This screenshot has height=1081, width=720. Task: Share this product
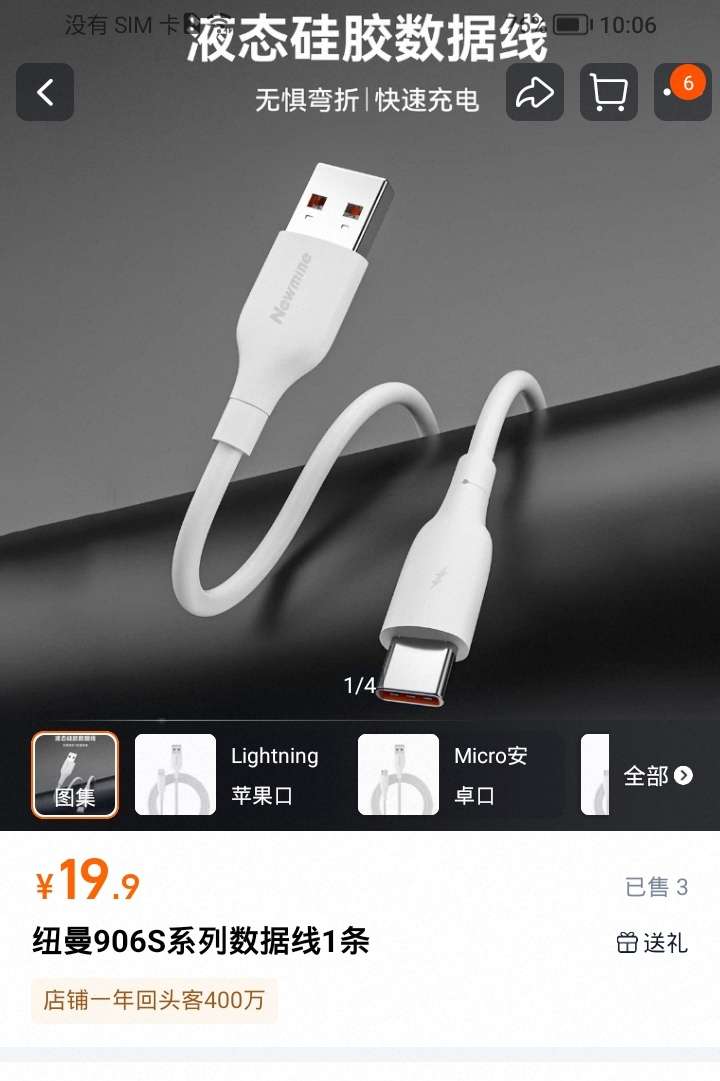(534, 92)
